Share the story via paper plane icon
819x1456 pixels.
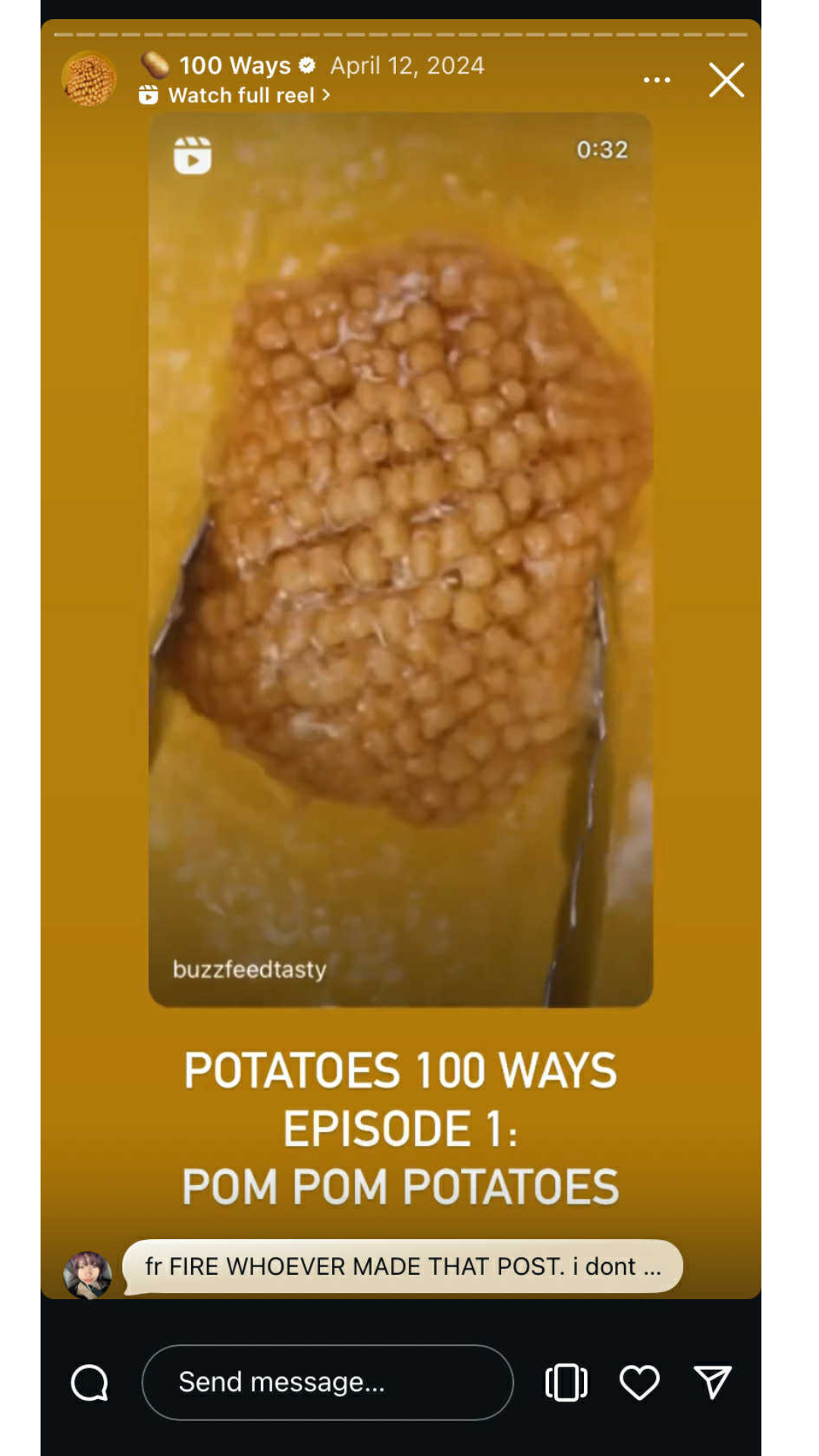pyautogui.click(x=712, y=1382)
